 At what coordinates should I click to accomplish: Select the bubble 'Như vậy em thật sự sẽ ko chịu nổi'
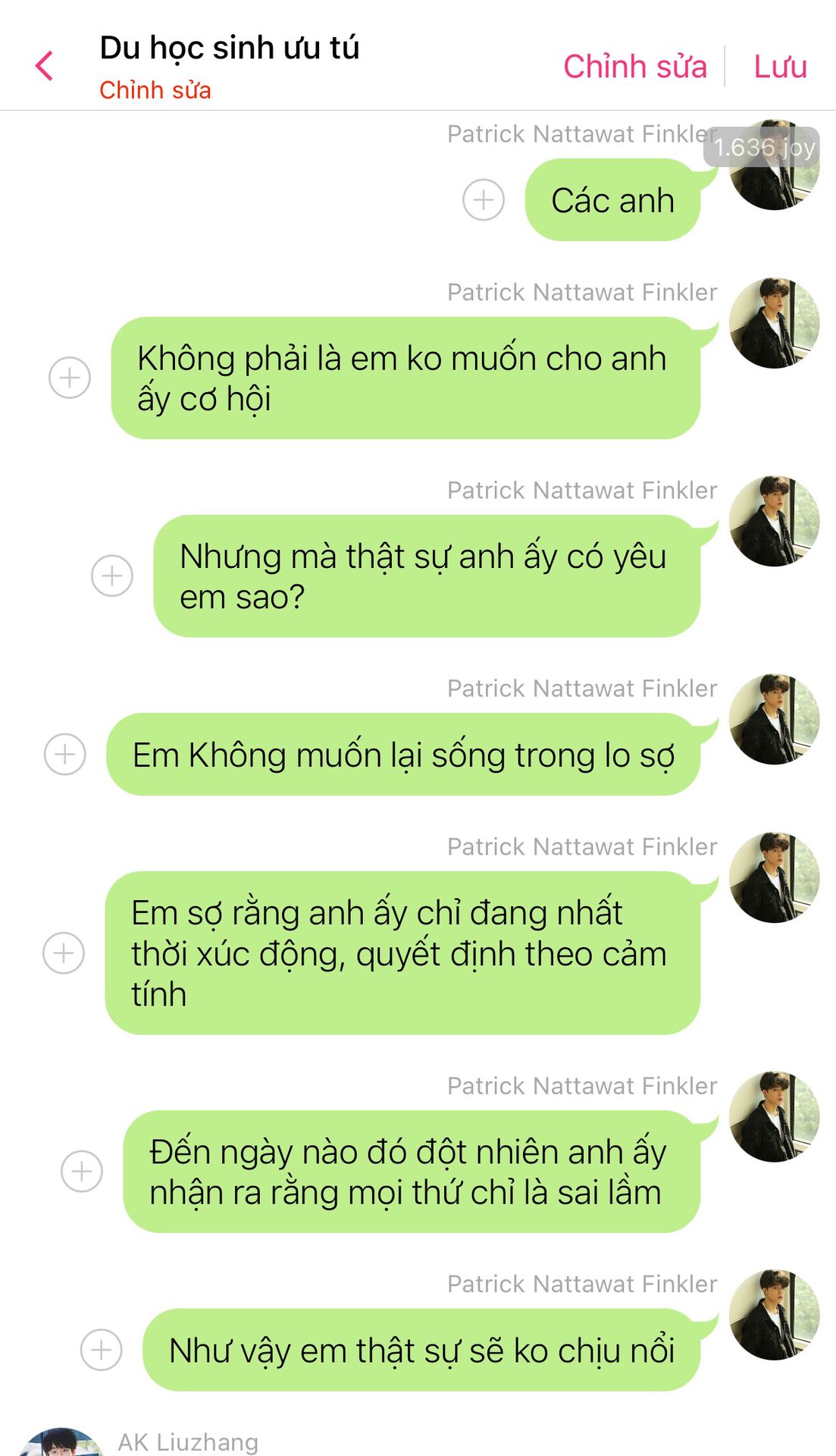pyautogui.click(x=421, y=1350)
